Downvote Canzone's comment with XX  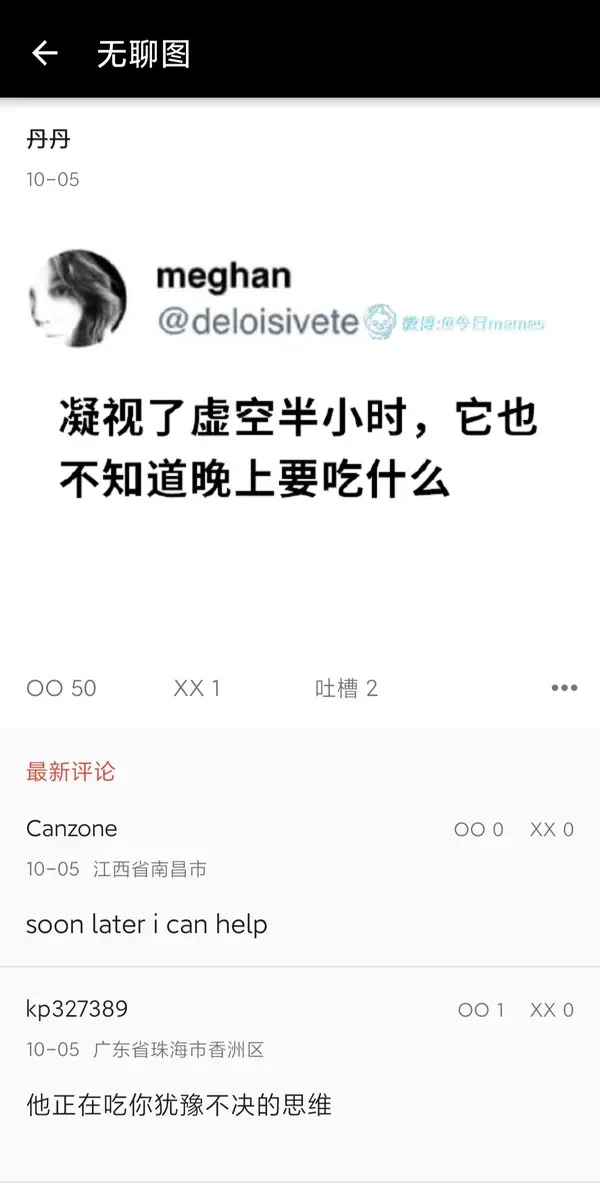(552, 829)
